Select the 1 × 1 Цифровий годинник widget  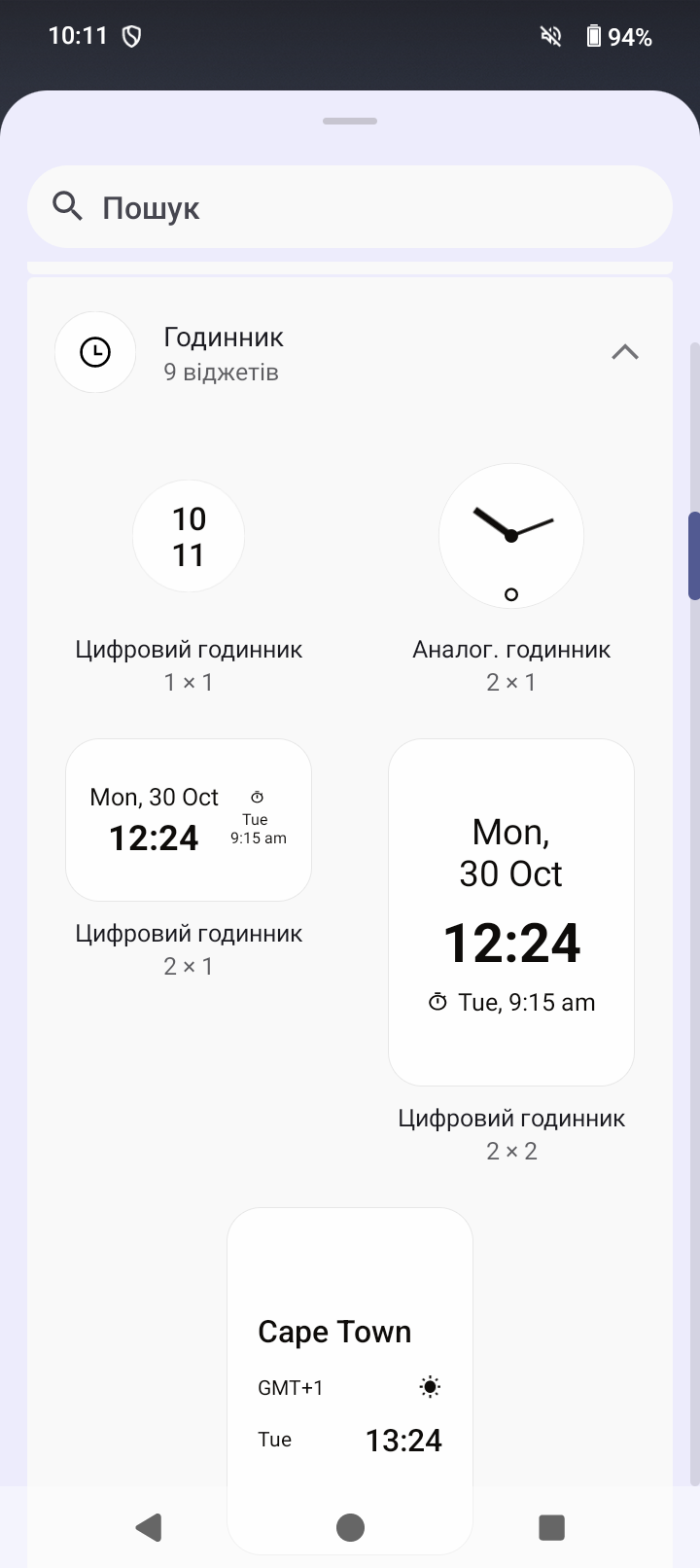(189, 536)
